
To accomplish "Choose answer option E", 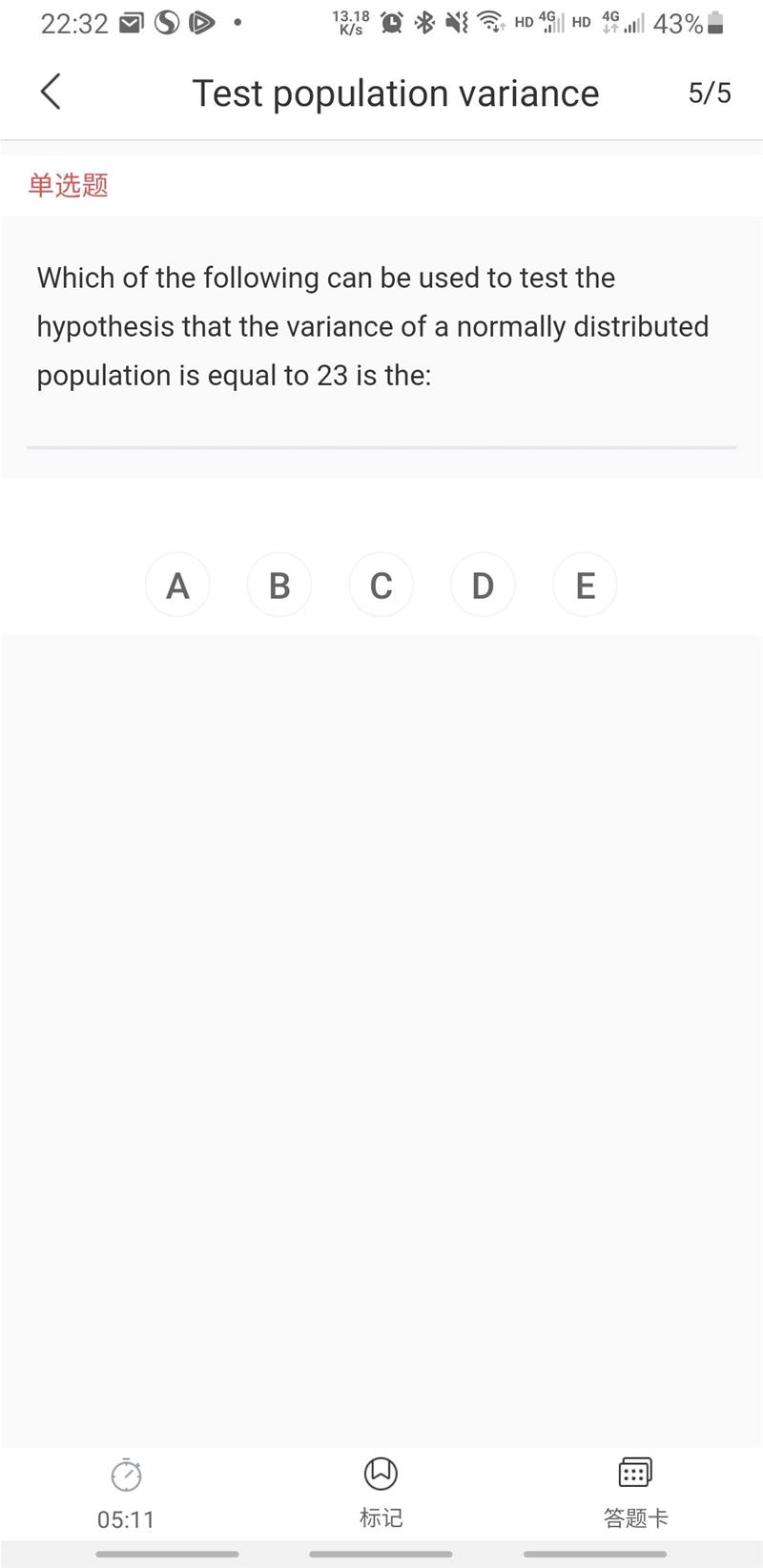I will [x=585, y=585].
